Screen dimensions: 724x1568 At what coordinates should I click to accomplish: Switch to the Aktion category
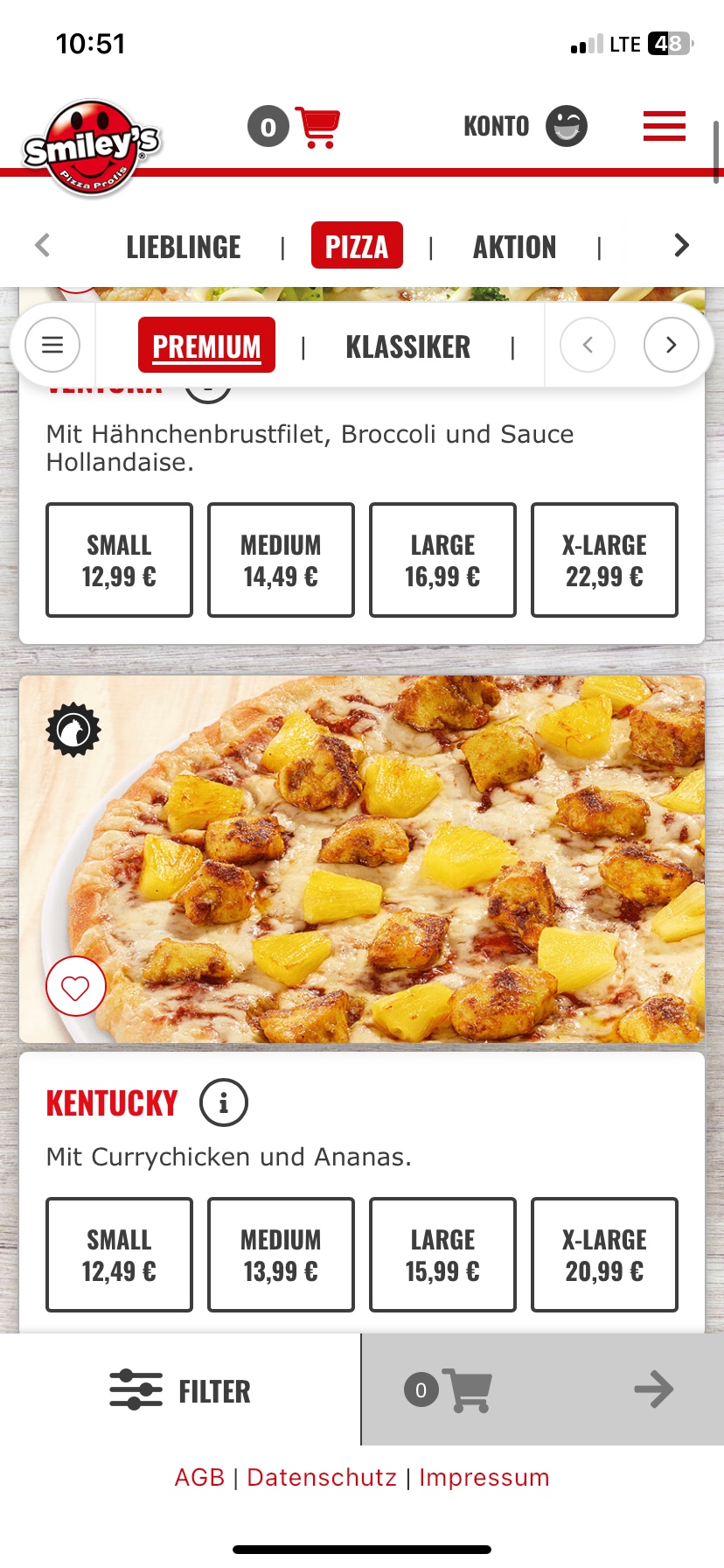coord(514,247)
